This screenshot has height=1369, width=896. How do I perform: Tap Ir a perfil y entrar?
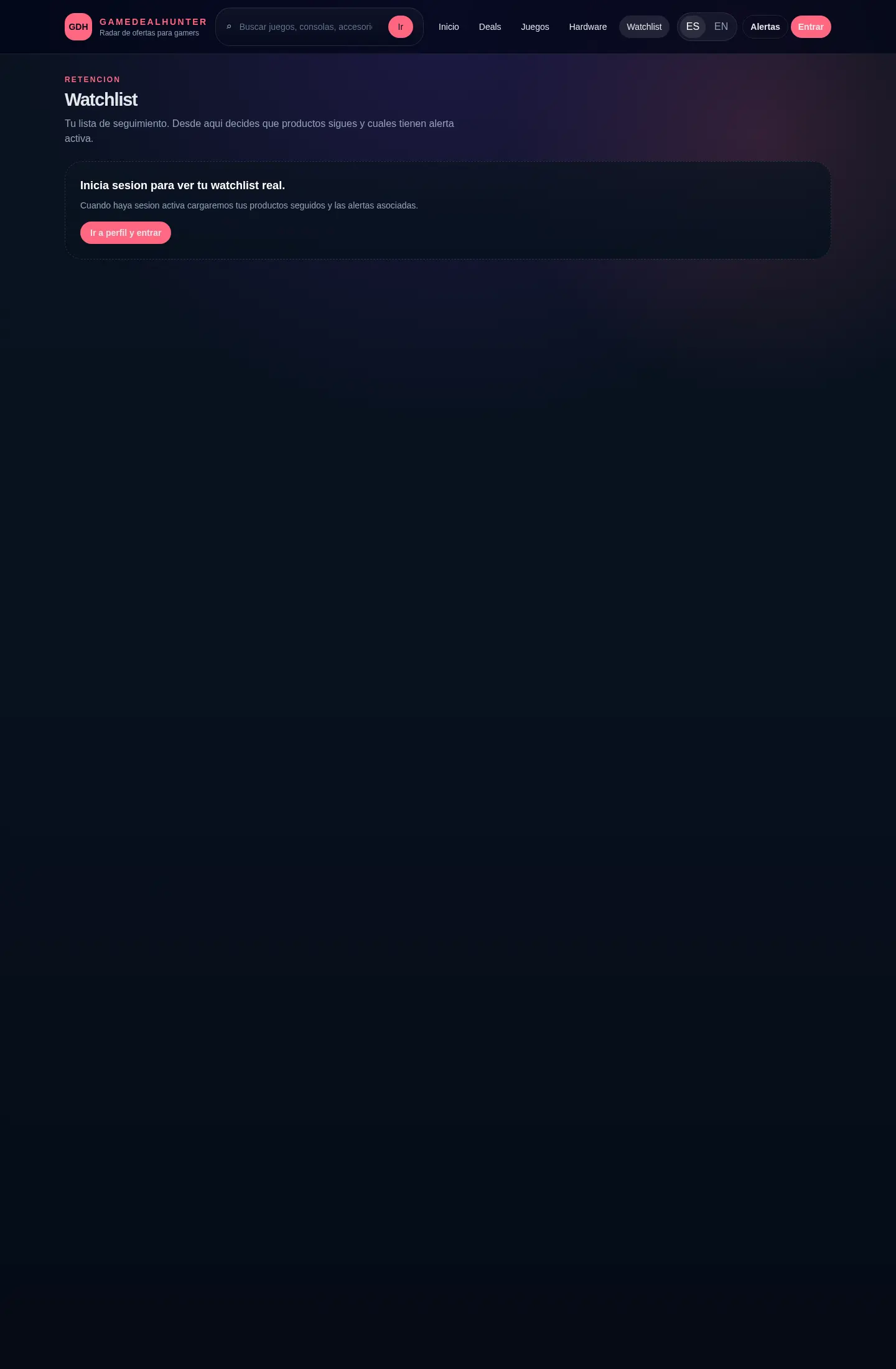tap(126, 233)
